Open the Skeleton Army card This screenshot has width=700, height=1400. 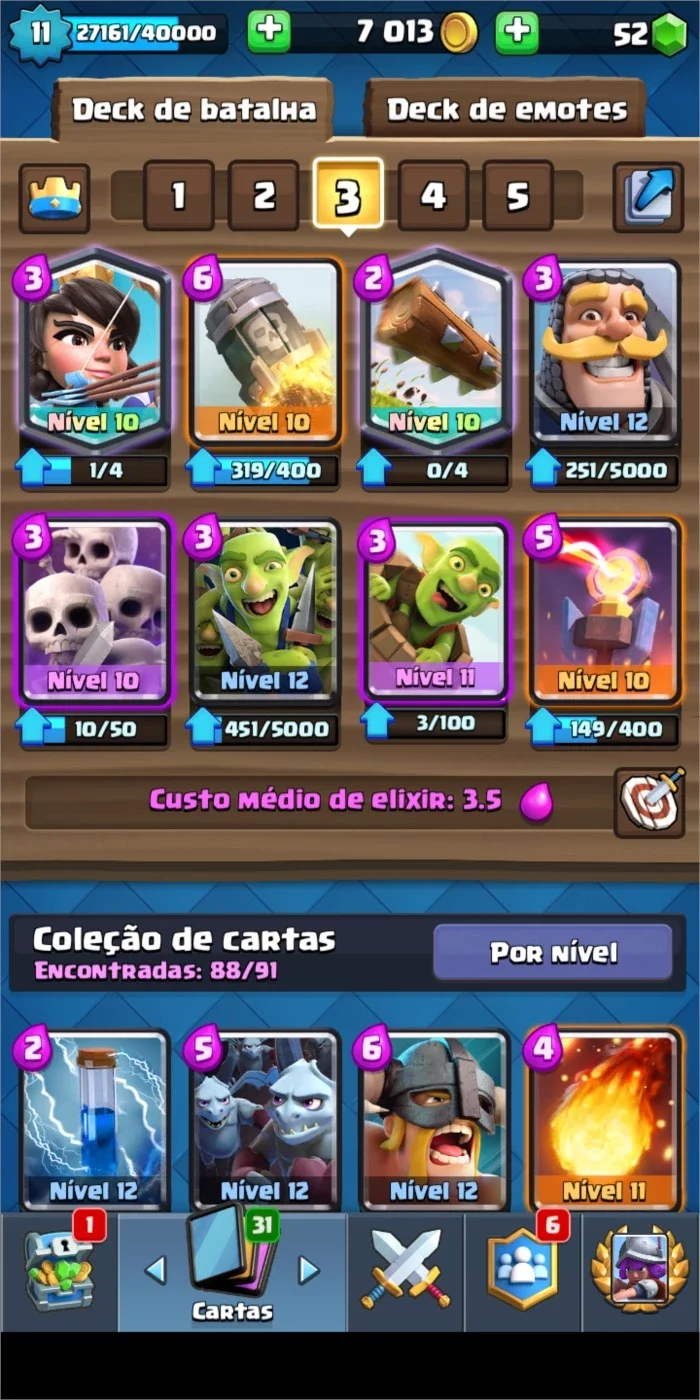point(93,610)
